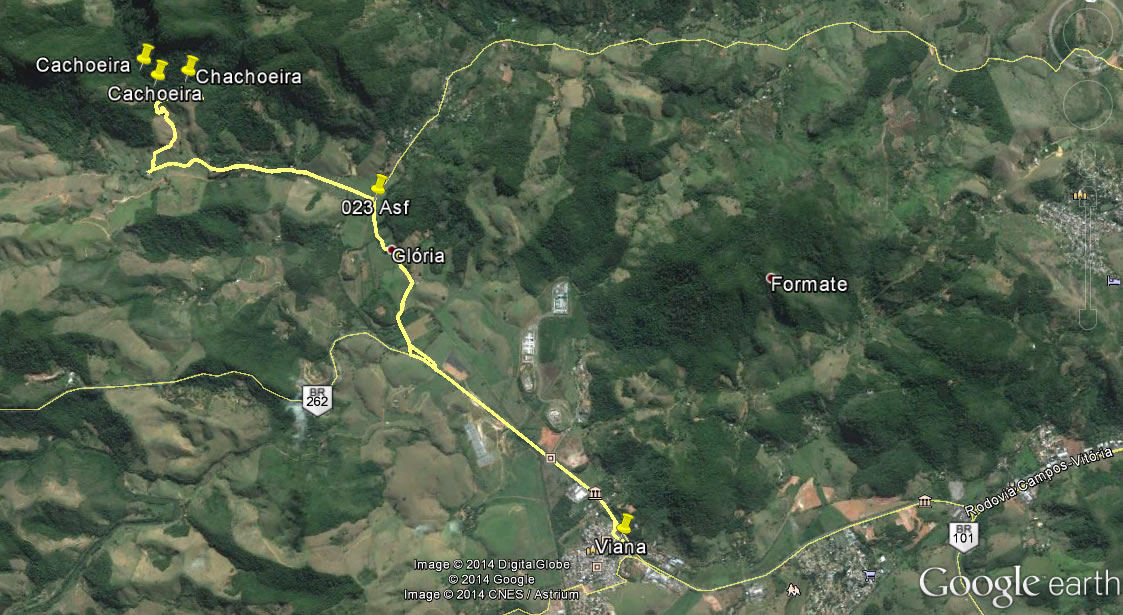Tap the Glória place marker

(393, 250)
